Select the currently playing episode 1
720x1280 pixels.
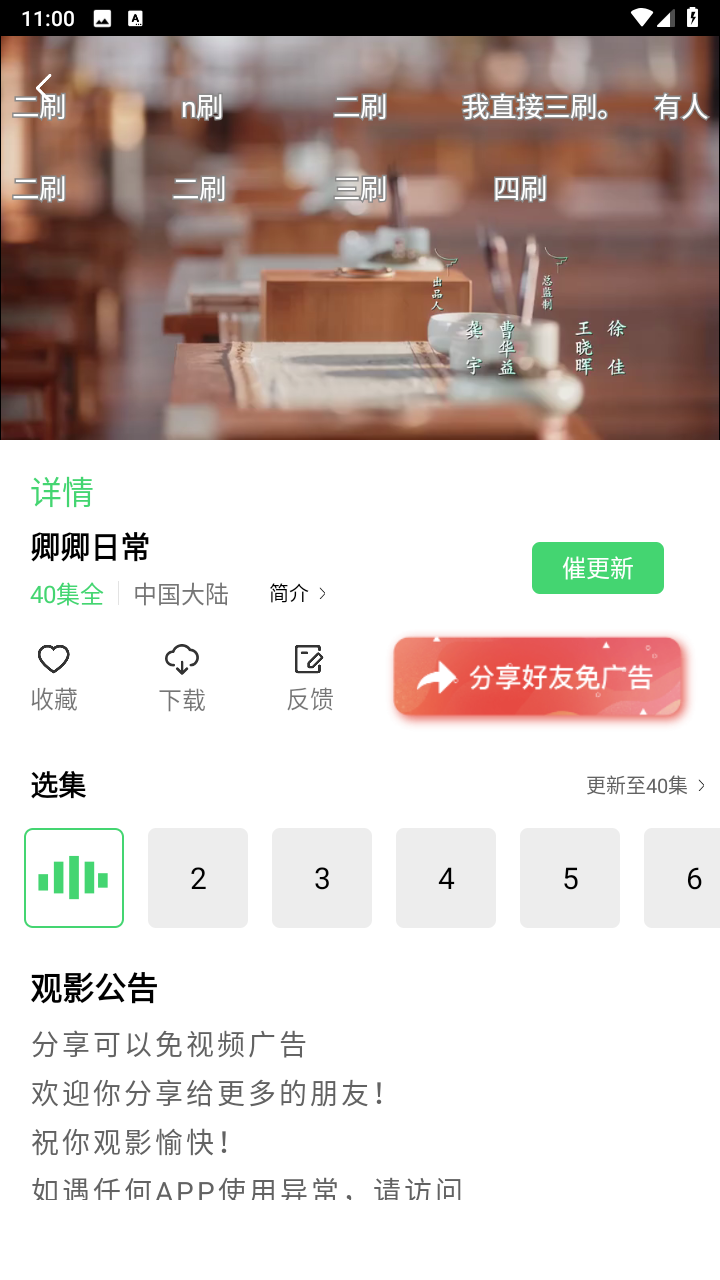click(x=74, y=878)
